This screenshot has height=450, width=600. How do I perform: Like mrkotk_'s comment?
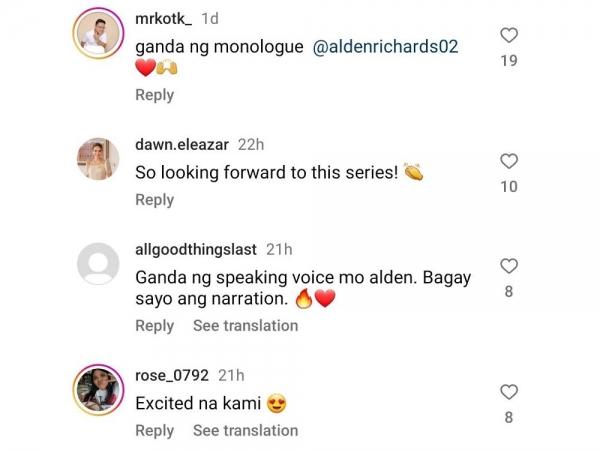point(508,36)
